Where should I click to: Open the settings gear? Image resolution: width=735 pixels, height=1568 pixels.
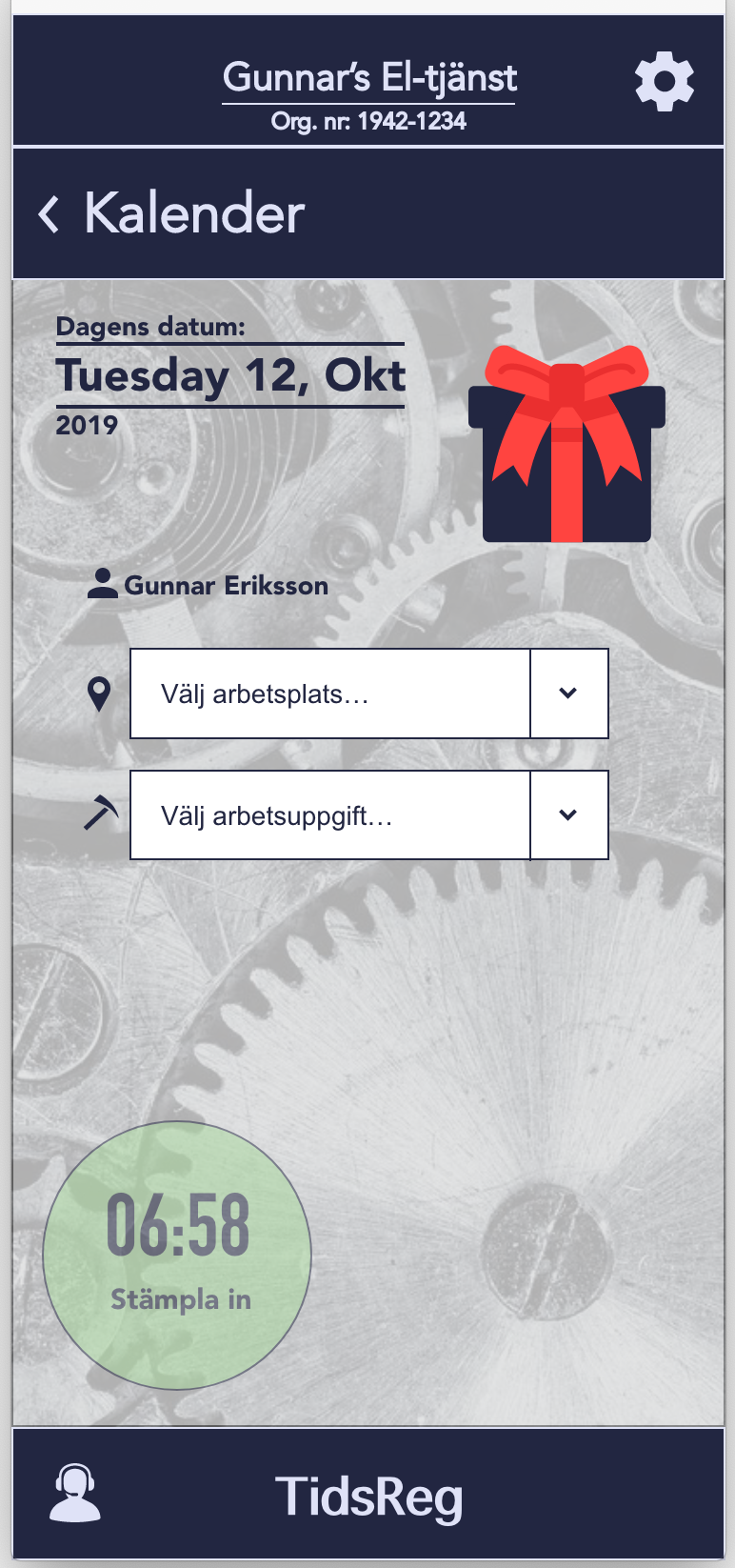[x=665, y=82]
